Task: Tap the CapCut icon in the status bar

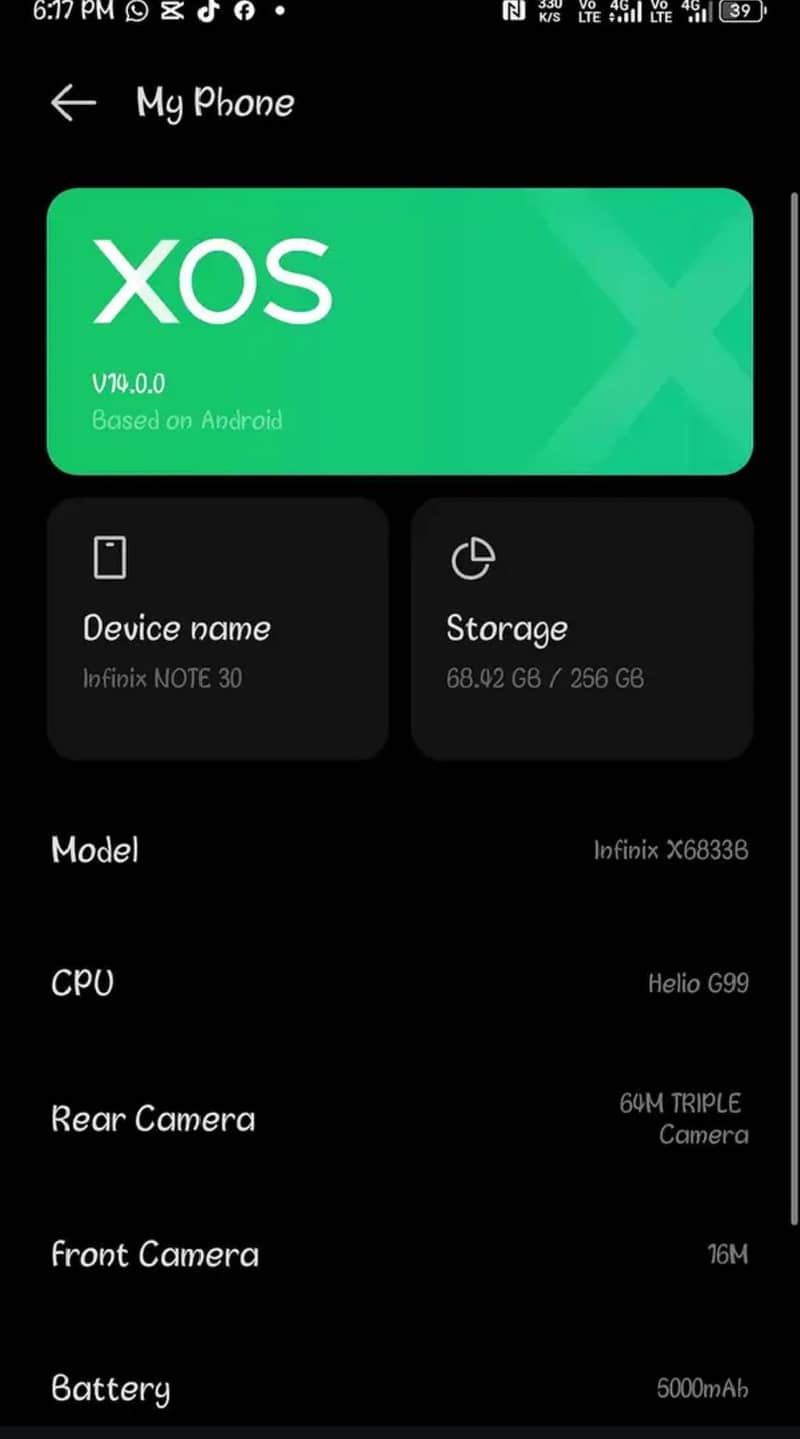Action: point(171,13)
